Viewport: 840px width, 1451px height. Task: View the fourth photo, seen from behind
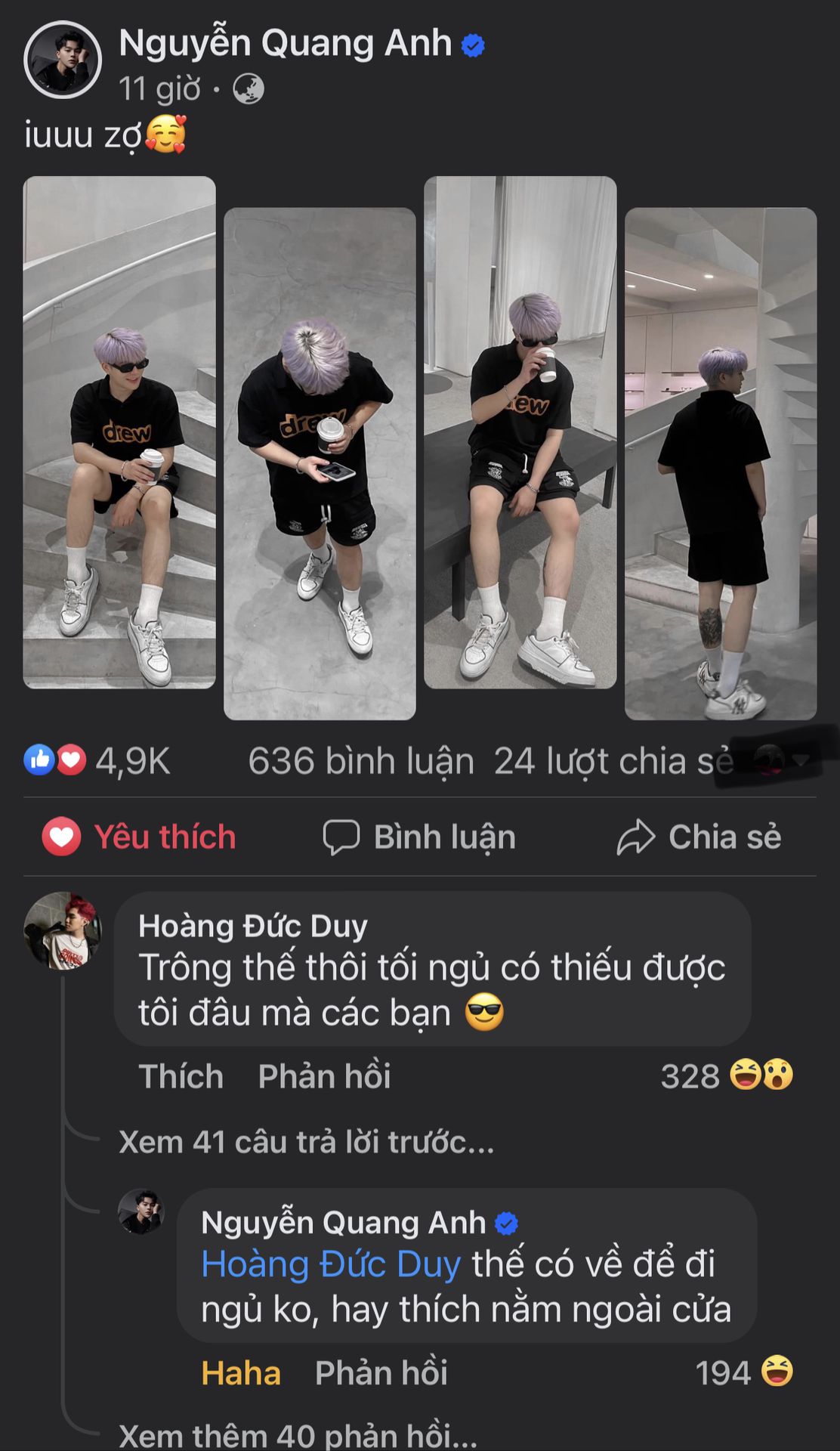720,463
